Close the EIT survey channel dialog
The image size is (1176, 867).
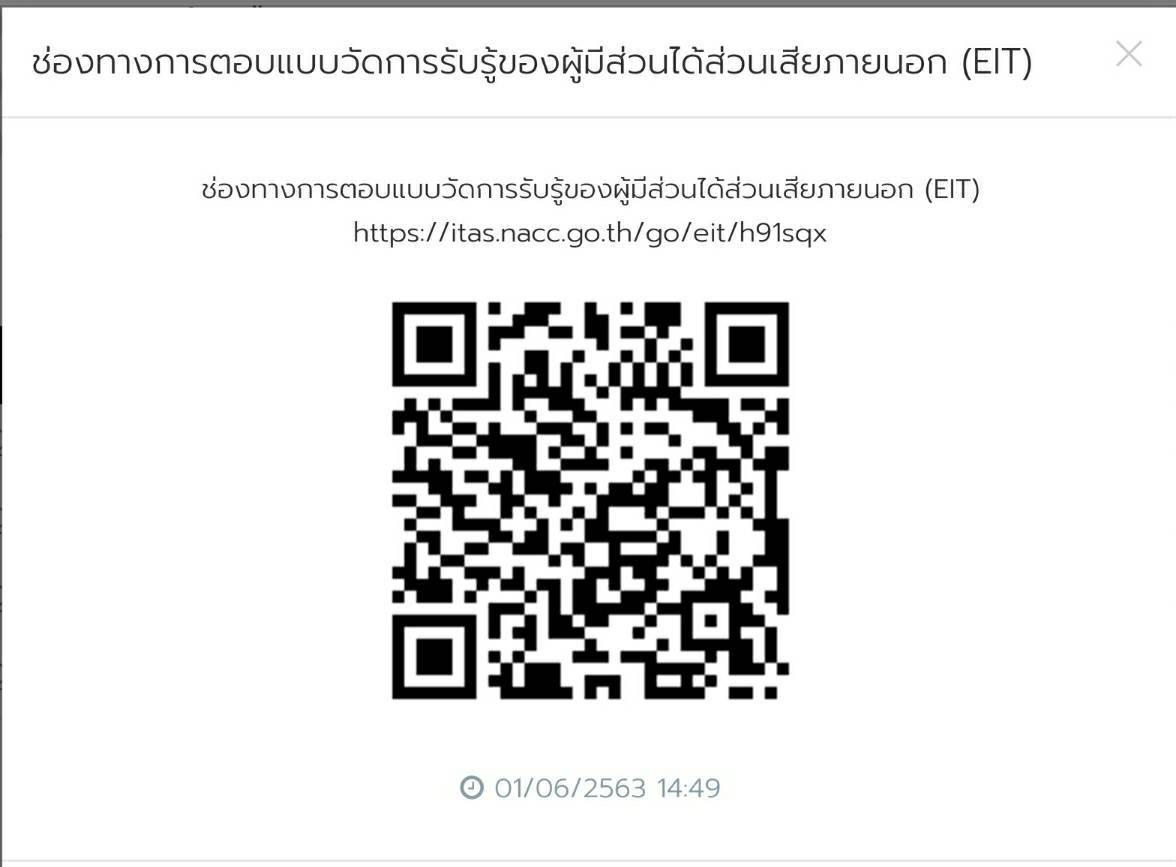[x=1128, y=54]
